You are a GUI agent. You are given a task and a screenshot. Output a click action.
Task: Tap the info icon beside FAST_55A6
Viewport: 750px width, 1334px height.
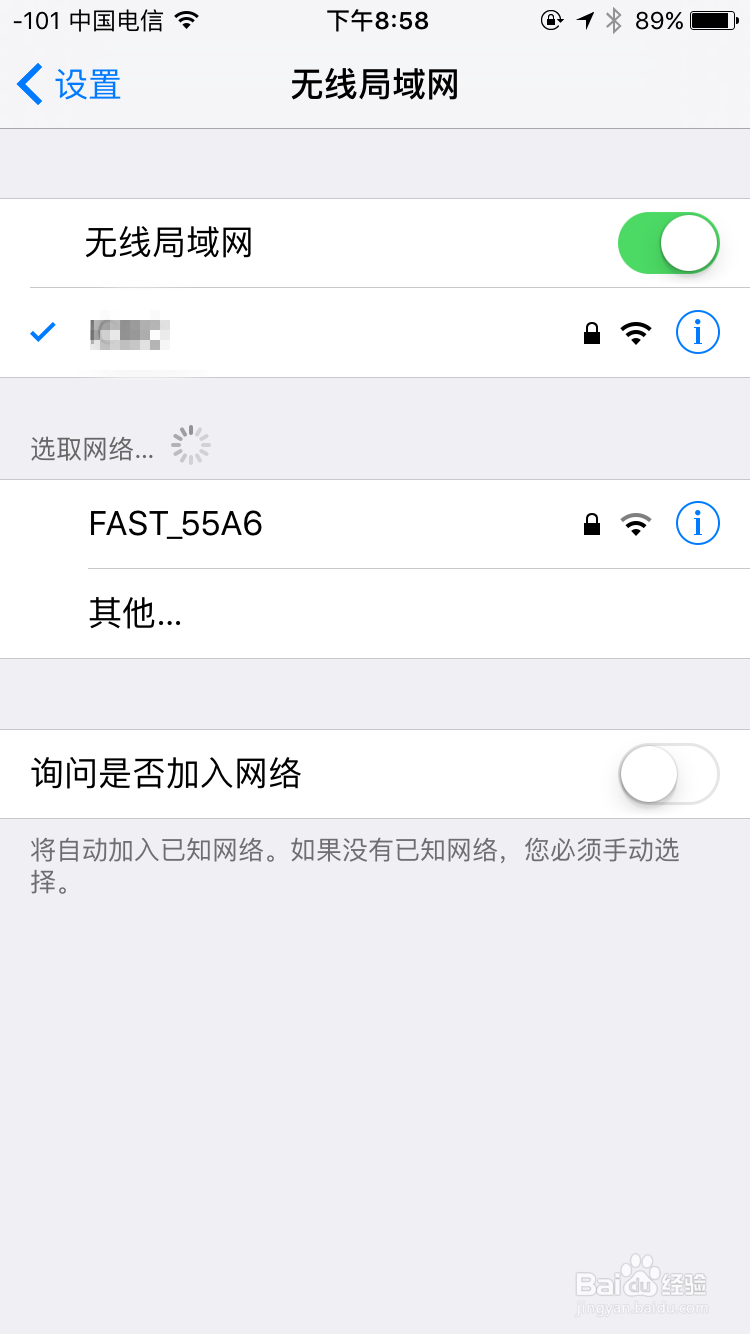coord(697,523)
